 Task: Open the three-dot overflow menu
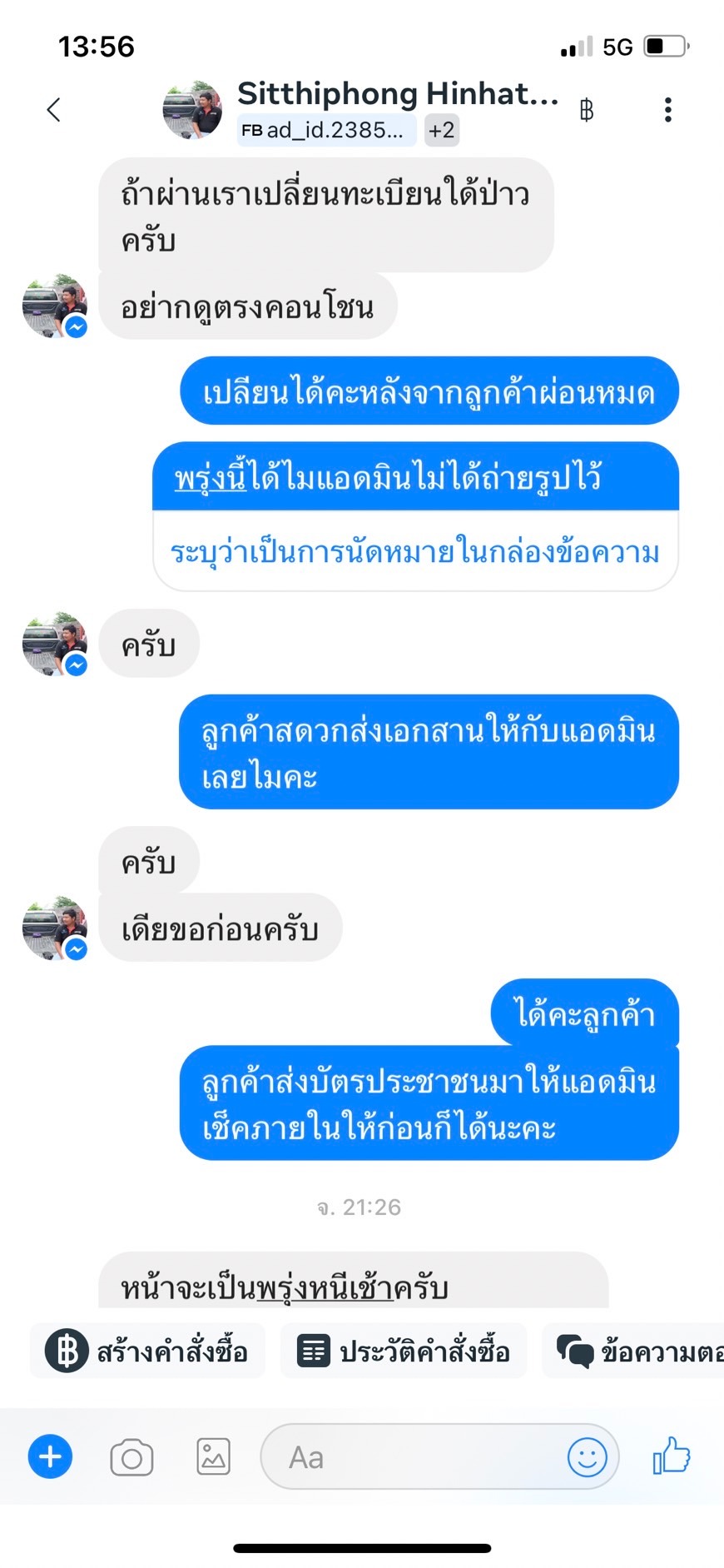[667, 110]
